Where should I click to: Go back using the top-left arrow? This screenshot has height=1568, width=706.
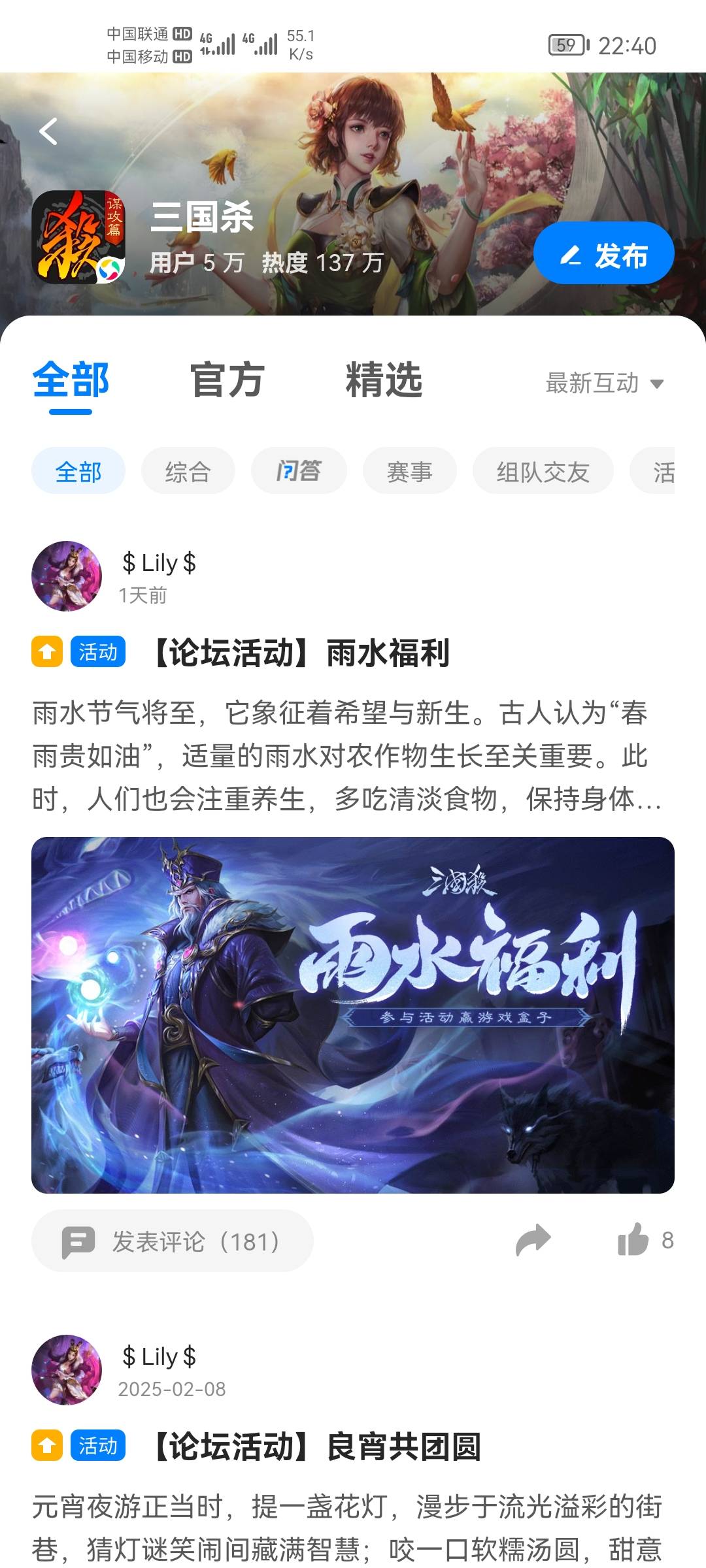(49, 131)
